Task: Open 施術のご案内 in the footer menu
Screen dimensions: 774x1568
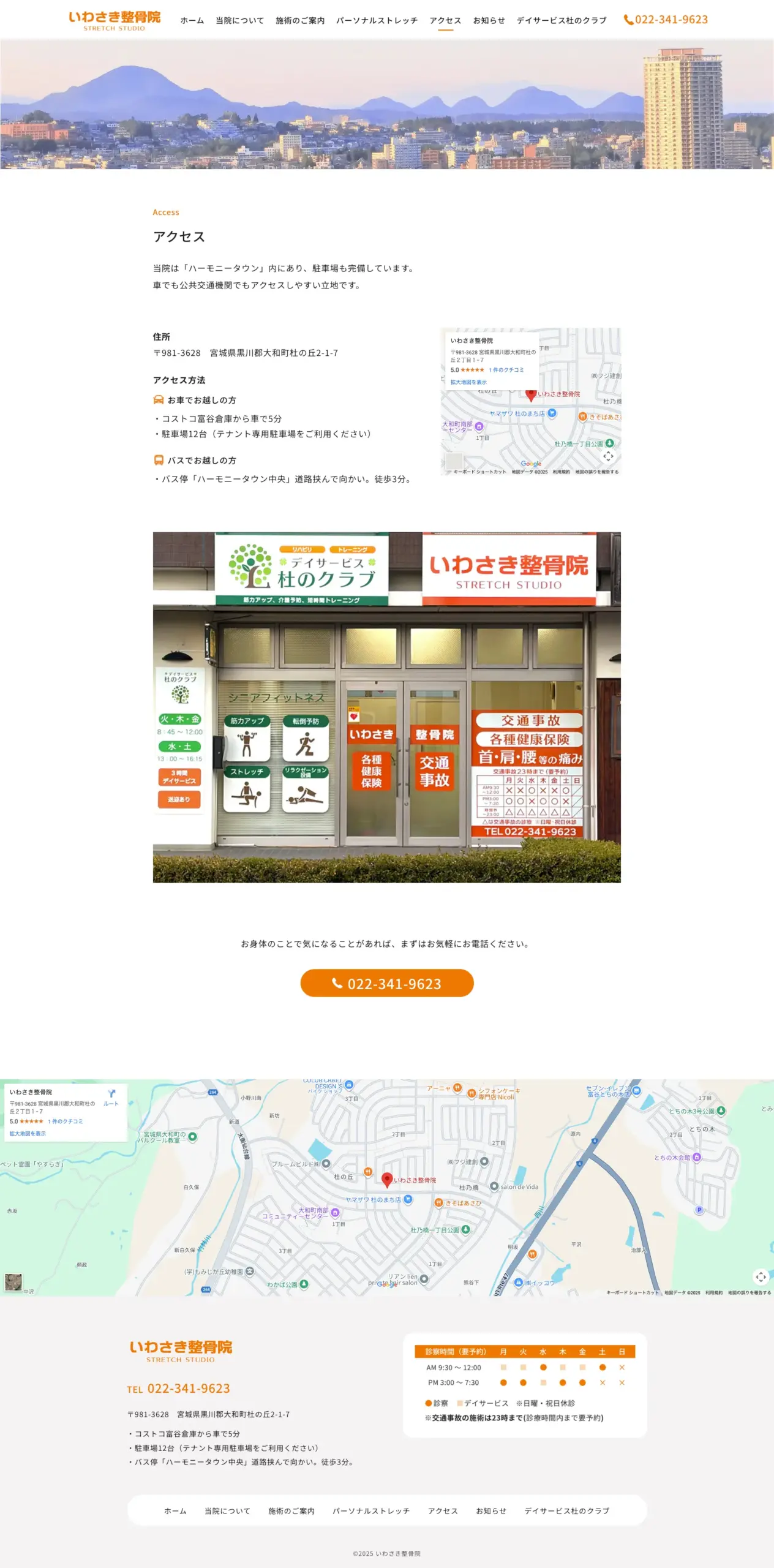Action: pos(291,1511)
